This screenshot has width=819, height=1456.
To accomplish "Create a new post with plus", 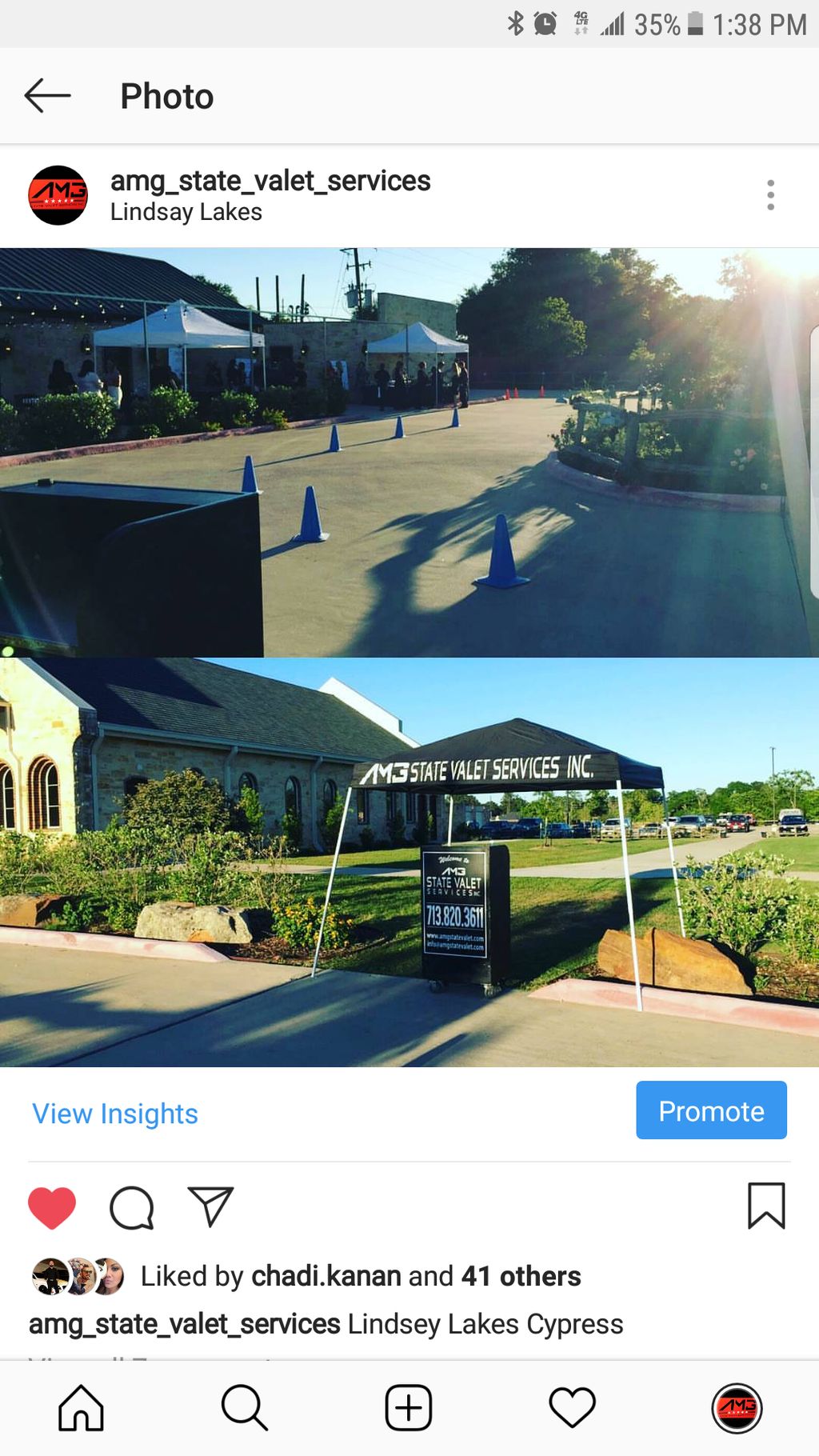I will point(409,1408).
